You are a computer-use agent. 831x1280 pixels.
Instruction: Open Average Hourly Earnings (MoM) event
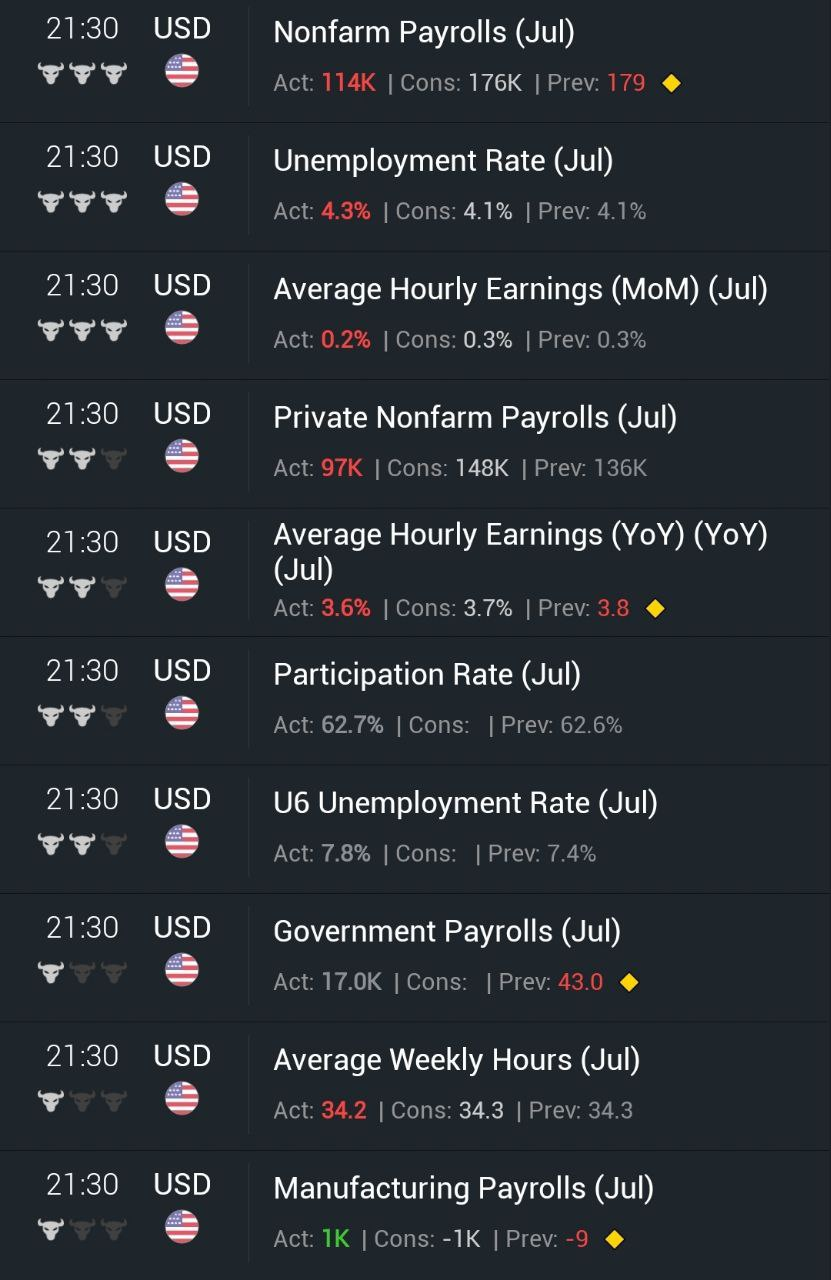click(x=520, y=290)
